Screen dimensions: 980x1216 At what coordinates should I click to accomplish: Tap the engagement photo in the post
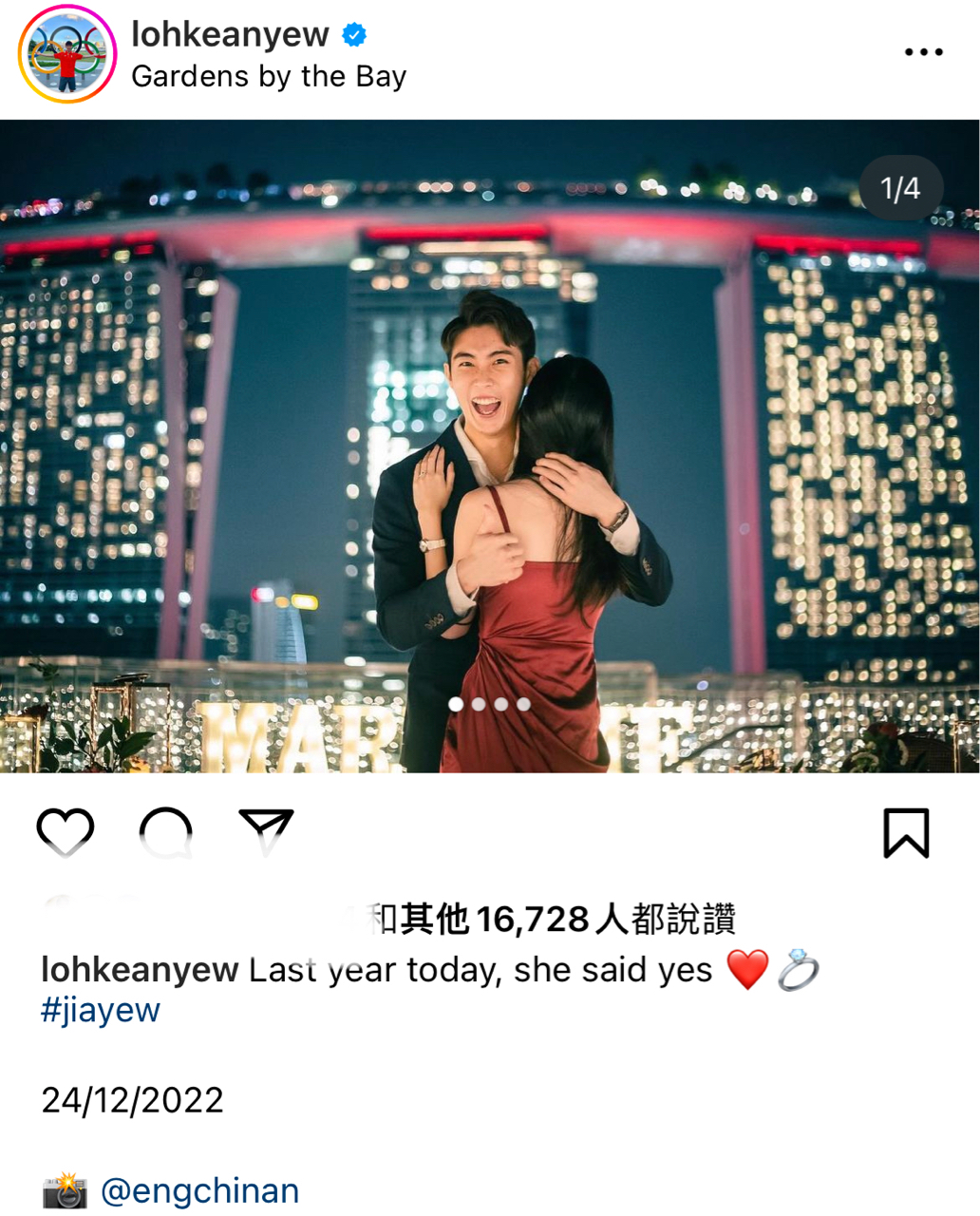(489, 446)
